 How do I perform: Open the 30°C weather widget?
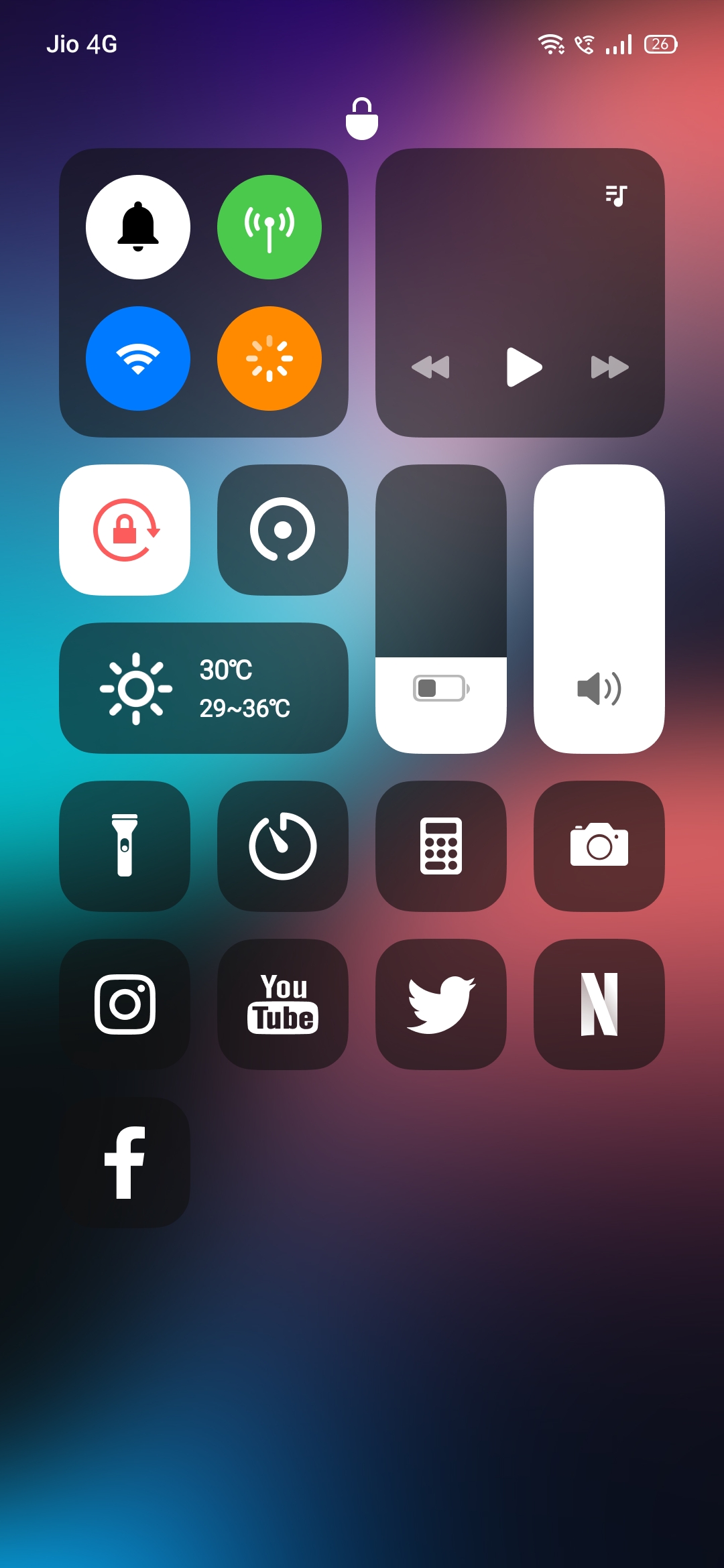(204, 688)
